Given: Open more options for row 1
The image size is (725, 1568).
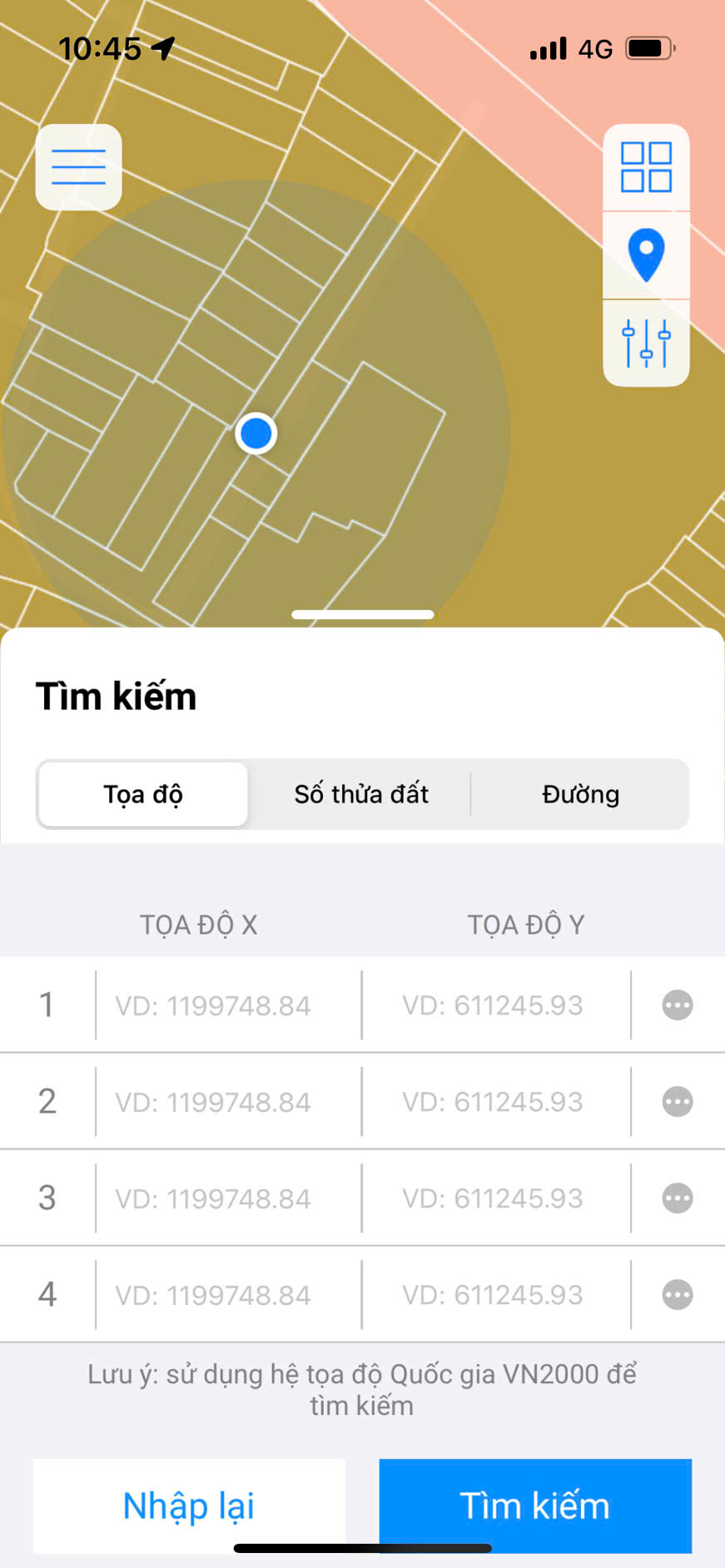Looking at the screenshot, I should point(677,1005).
